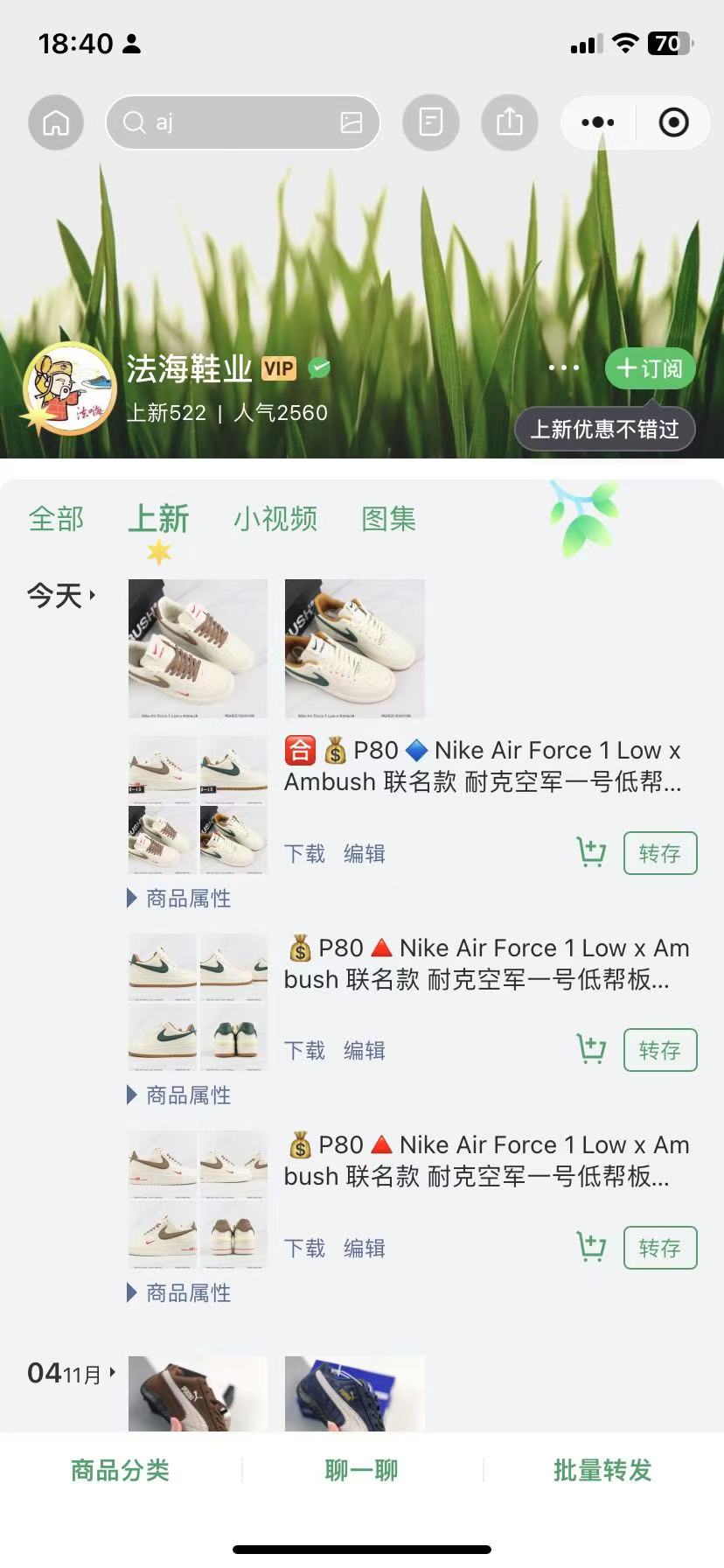Open 商品分类 in bottom bar

[x=120, y=1470]
